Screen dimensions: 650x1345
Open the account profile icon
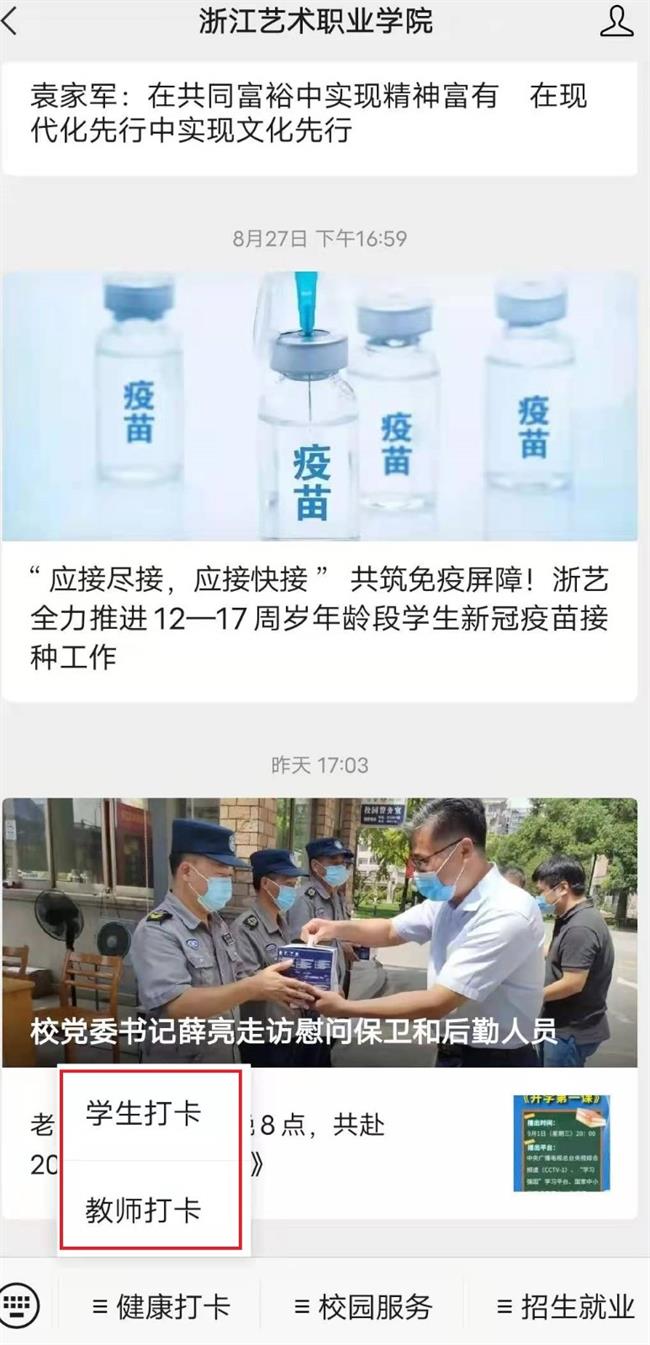[616, 22]
